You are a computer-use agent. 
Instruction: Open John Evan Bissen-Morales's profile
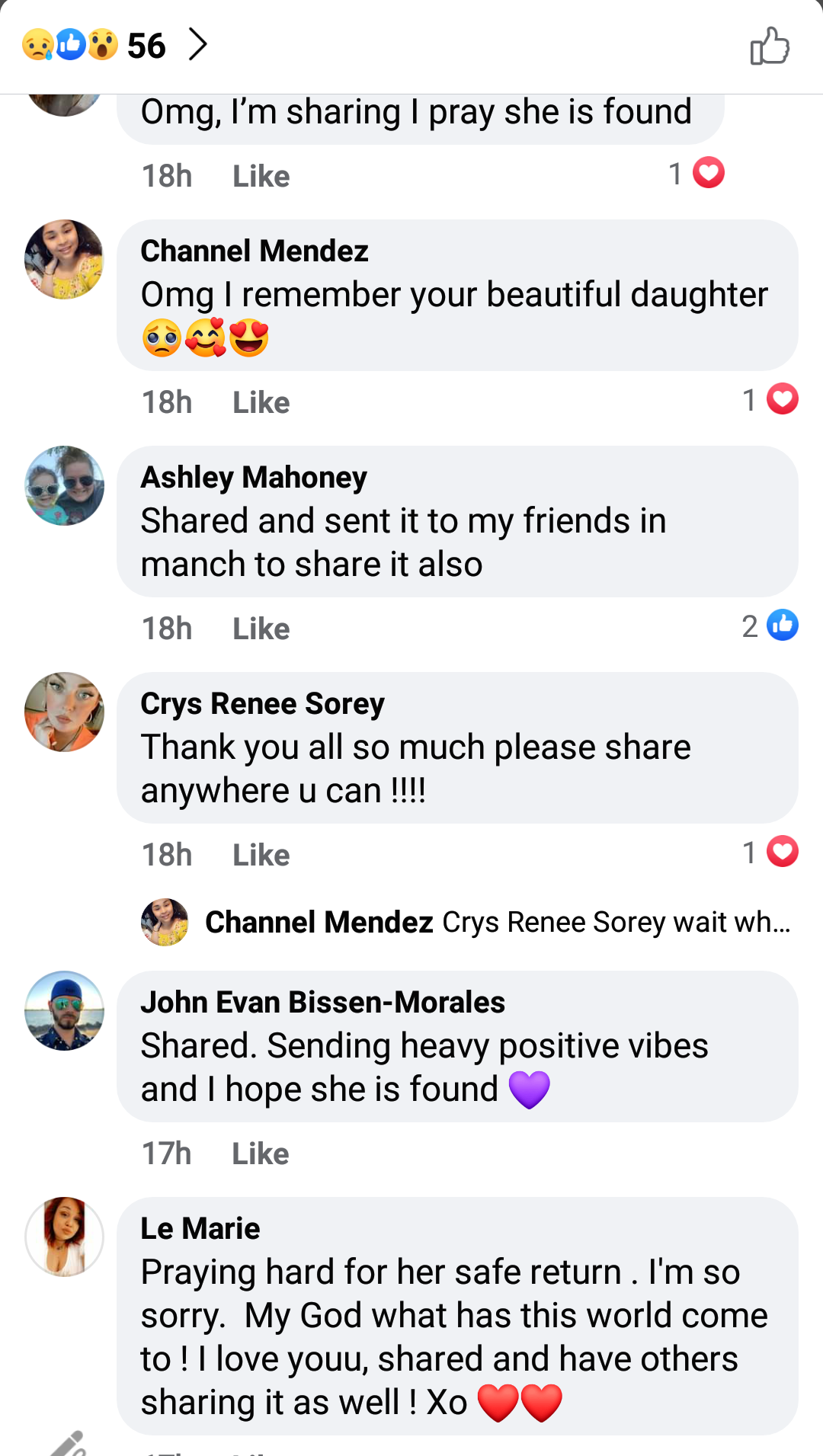click(x=322, y=1002)
